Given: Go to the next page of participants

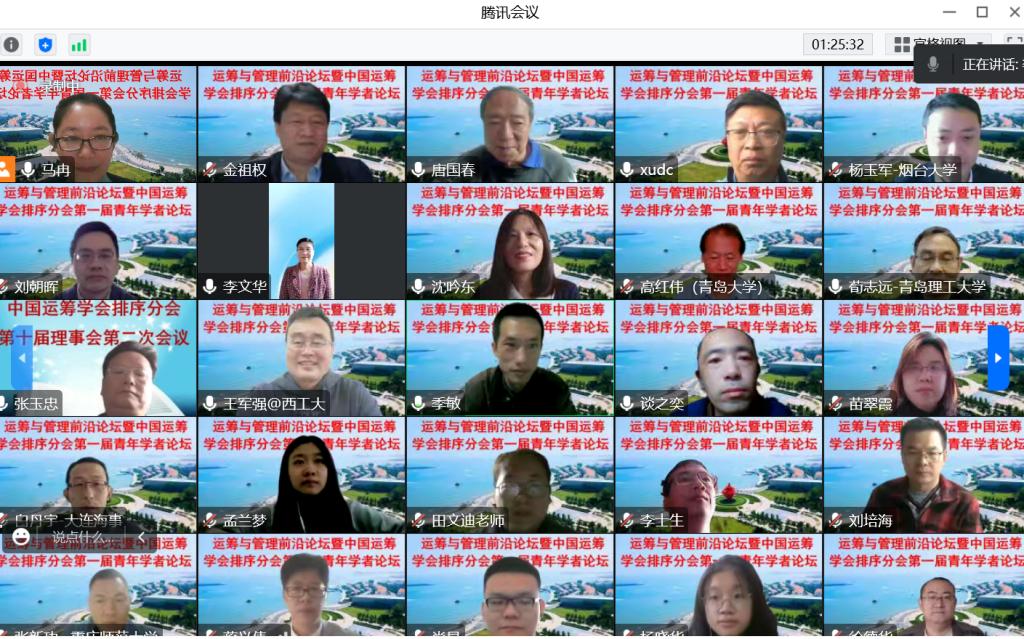Looking at the screenshot, I should (998, 358).
